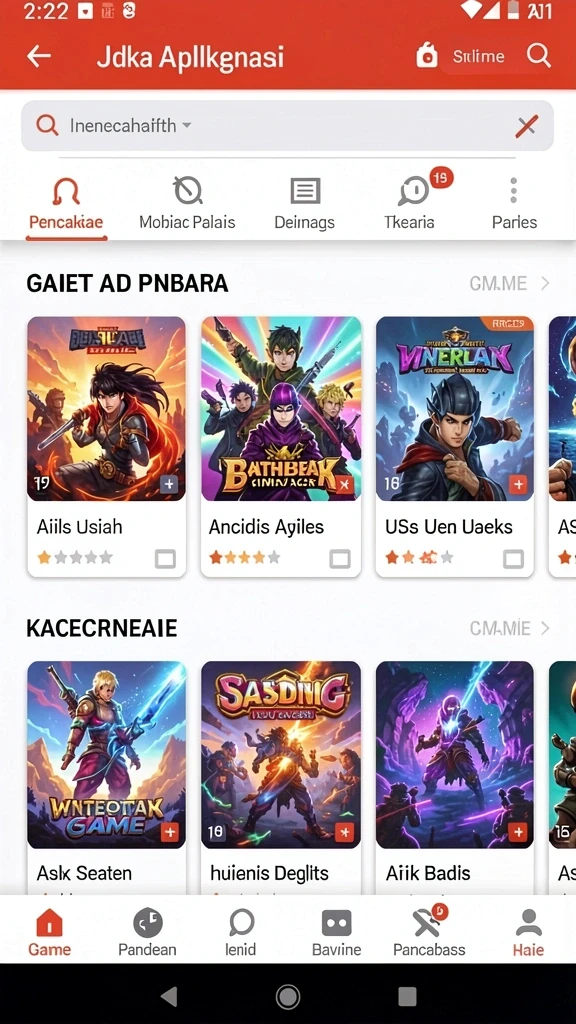The height and width of the screenshot is (1024, 576).
Task: Switch to the Mobiac Palais tab
Action: 187,204
